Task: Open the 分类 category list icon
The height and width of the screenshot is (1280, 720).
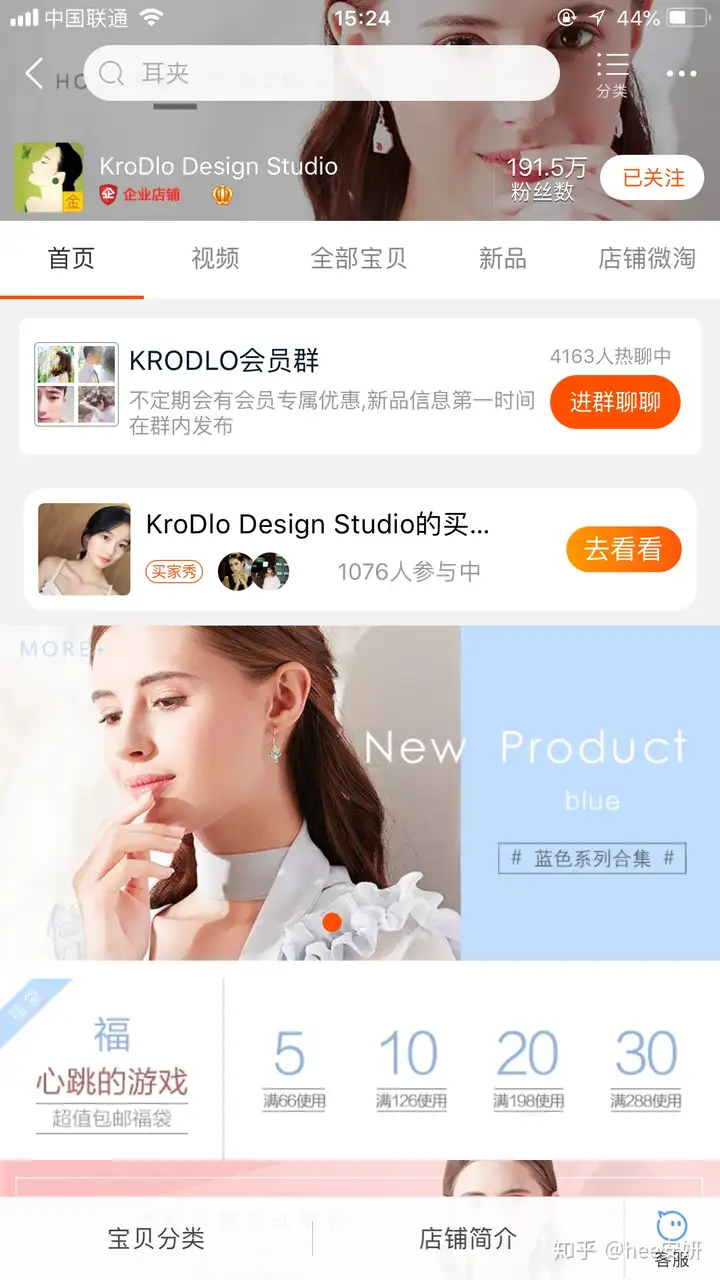Action: (x=612, y=75)
